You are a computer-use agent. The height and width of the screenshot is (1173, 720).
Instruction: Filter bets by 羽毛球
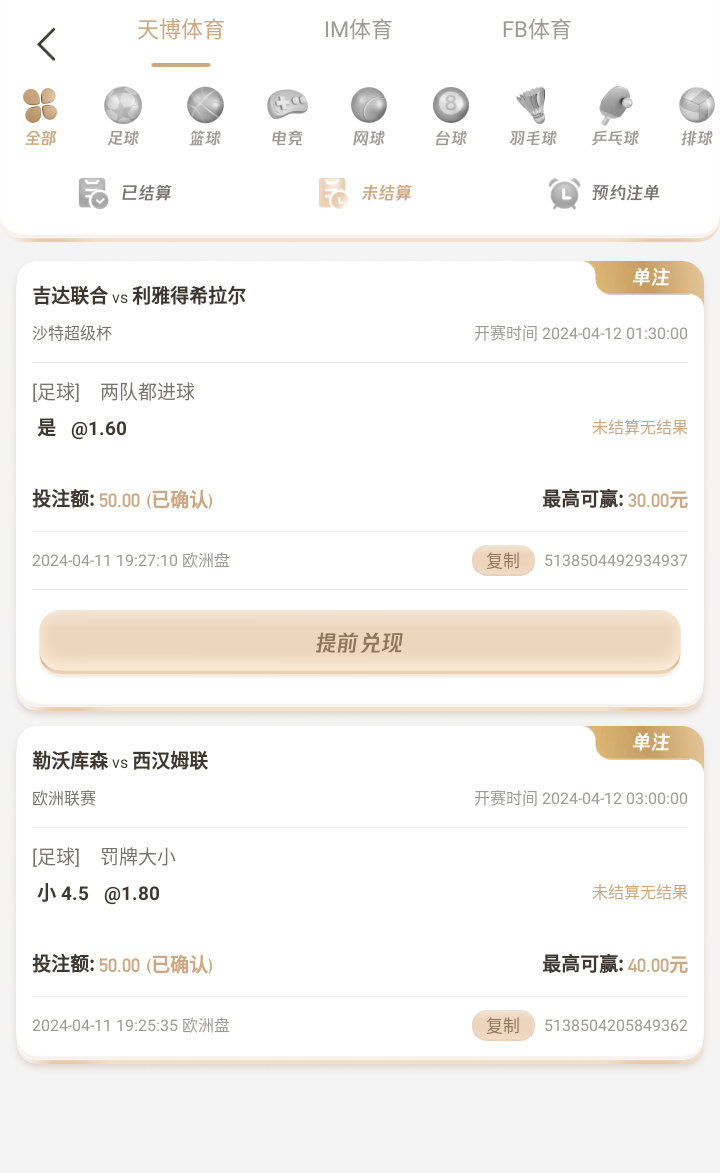tap(532, 117)
